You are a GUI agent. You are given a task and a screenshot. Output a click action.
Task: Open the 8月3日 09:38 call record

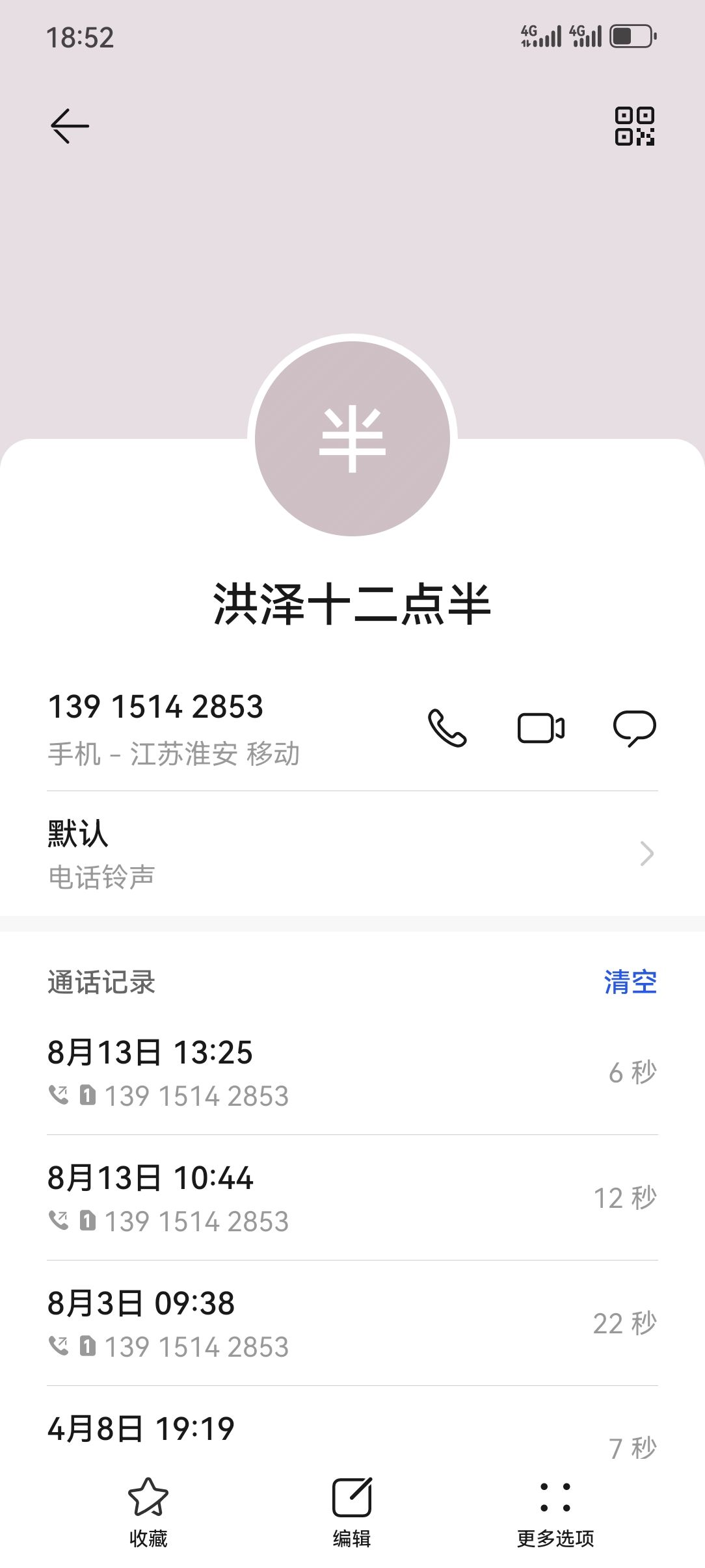click(x=351, y=1324)
